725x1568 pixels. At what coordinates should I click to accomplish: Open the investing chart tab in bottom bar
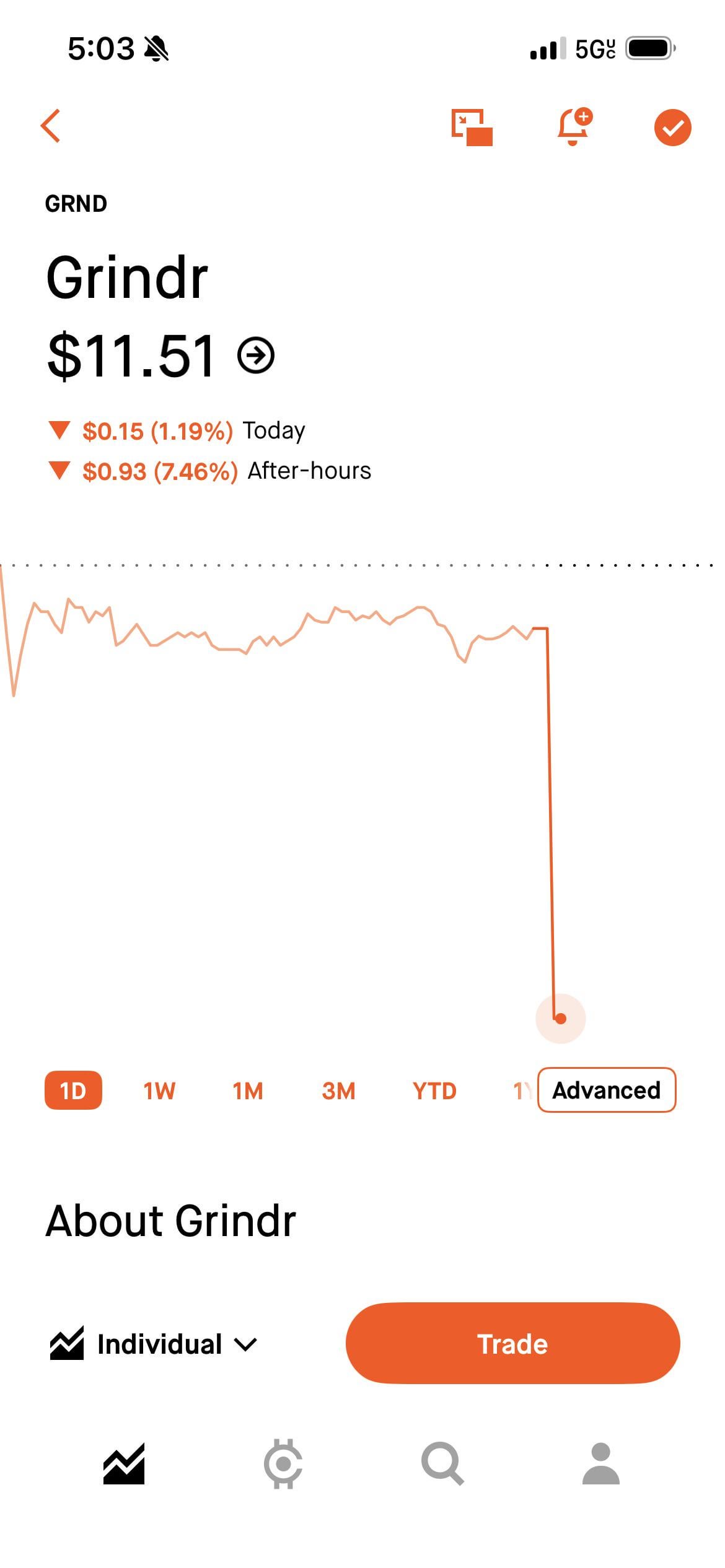(x=124, y=1464)
